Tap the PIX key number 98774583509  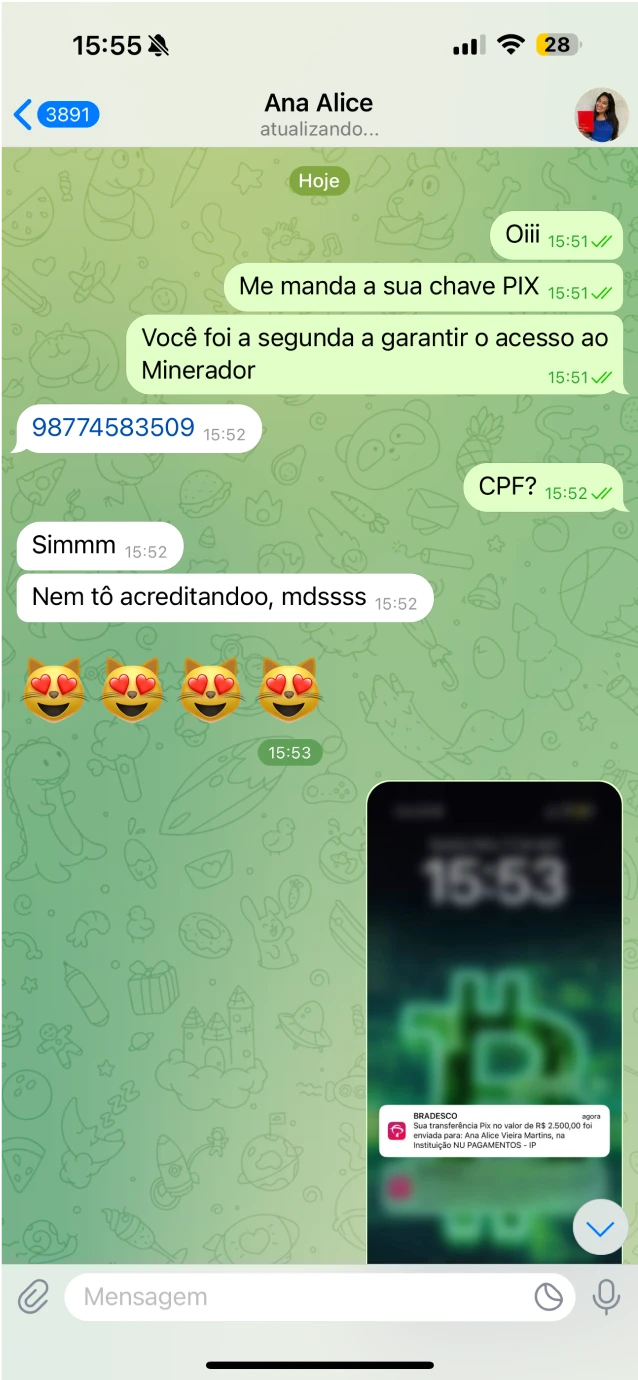pyautogui.click(x=113, y=428)
